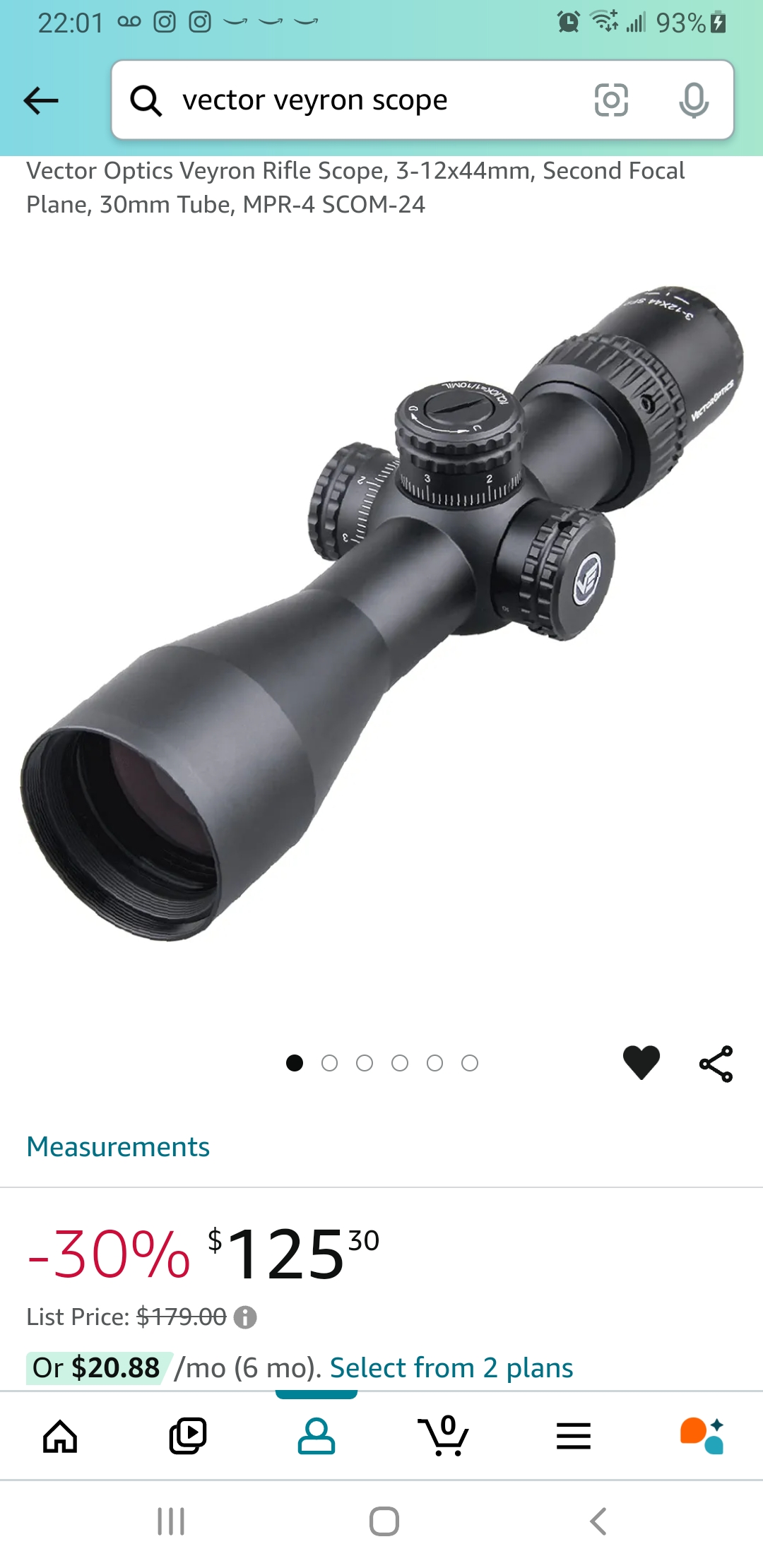Start voice search with the microphone icon

point(694,100)
